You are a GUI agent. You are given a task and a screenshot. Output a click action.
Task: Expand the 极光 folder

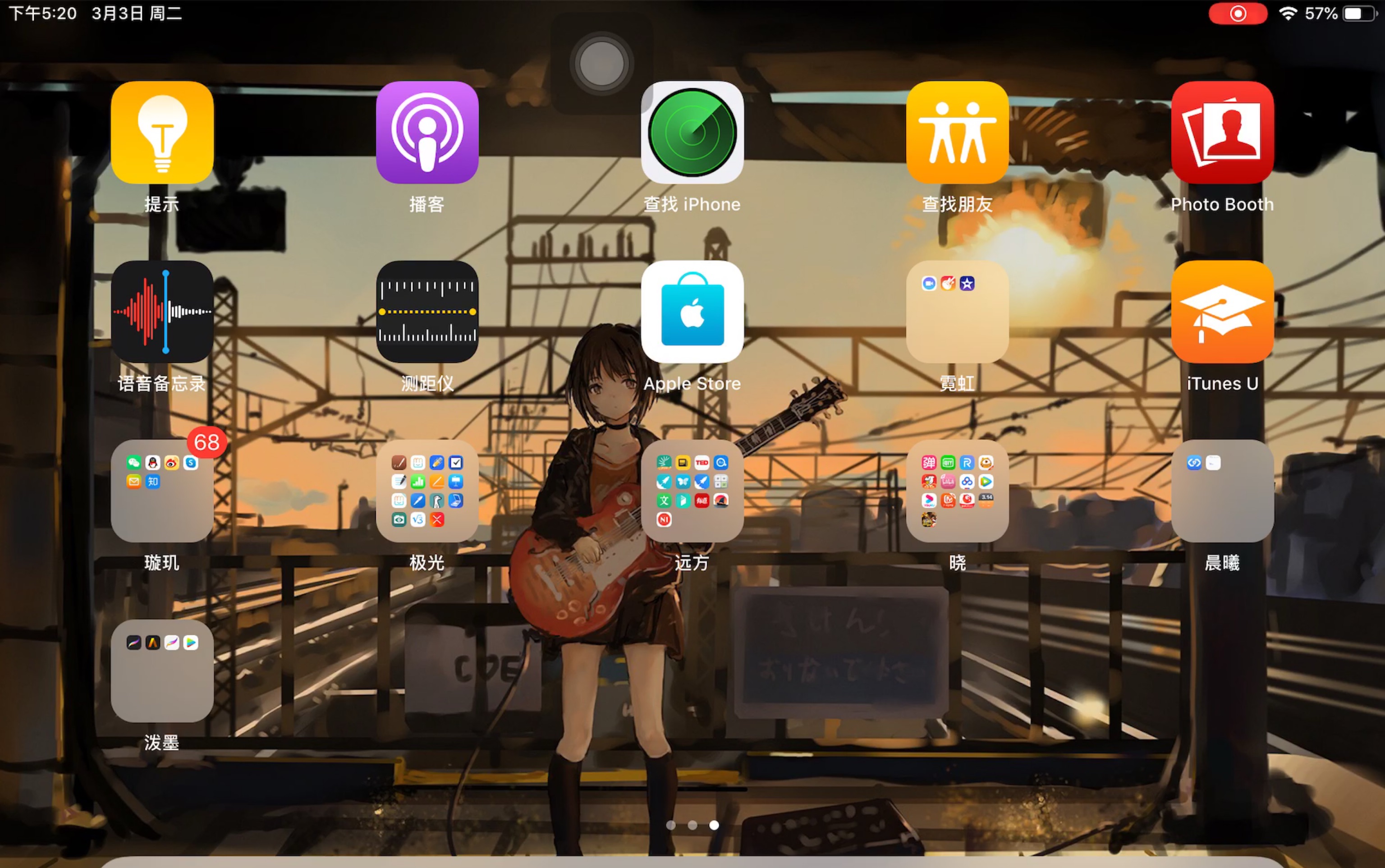[427, 491]
